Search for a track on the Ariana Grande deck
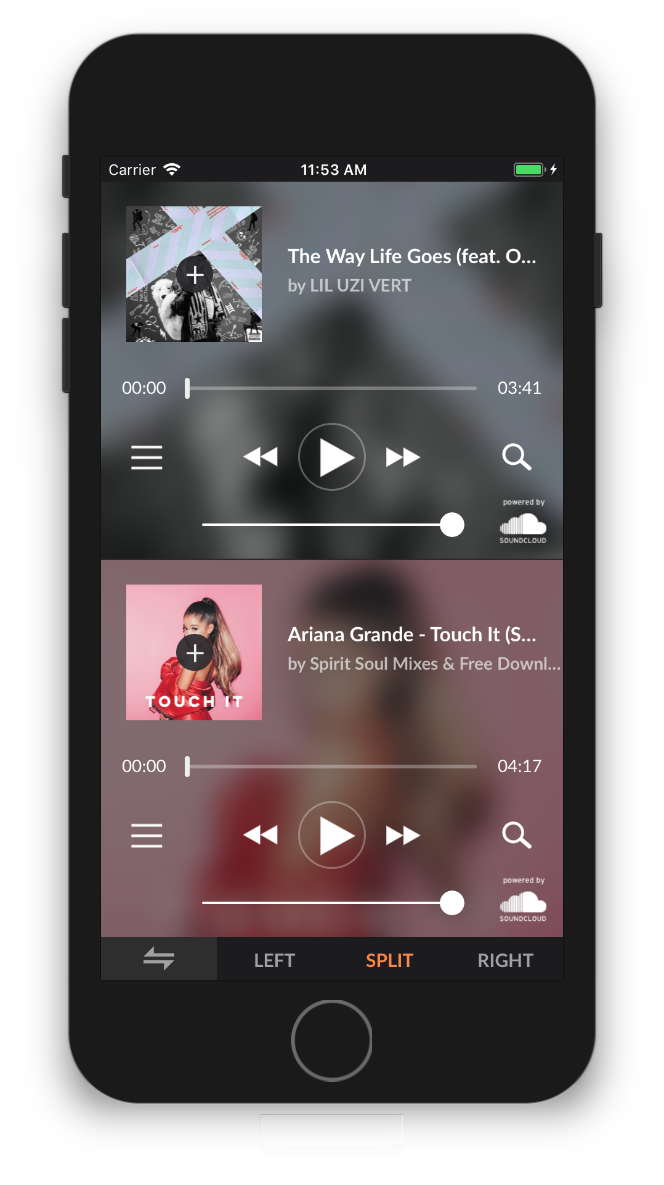Image resolution: width=664 pixels, height=1185 pixels. (x=516, y=835)
